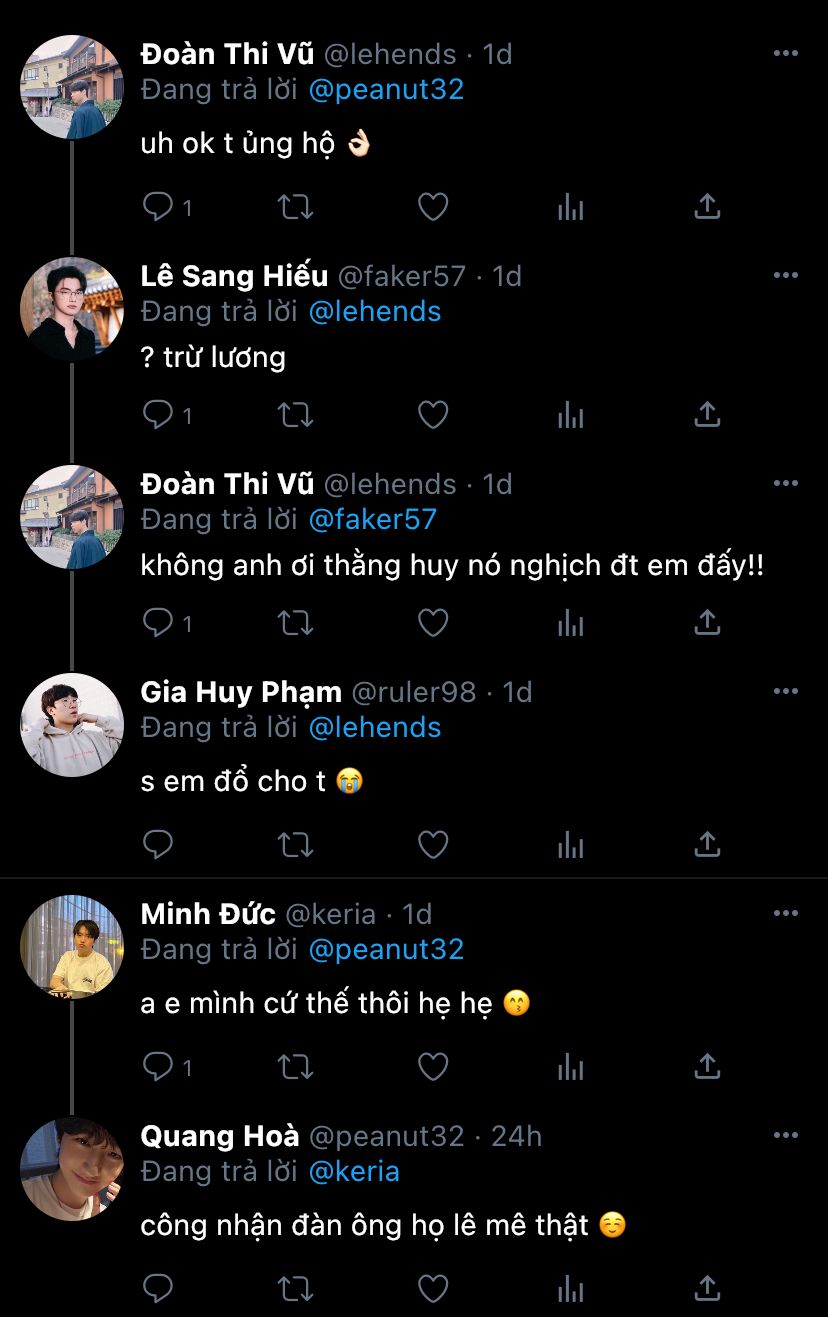Open Gia Huy Phạm's profile picture
Screen dimensions: 828x1317
72,725
